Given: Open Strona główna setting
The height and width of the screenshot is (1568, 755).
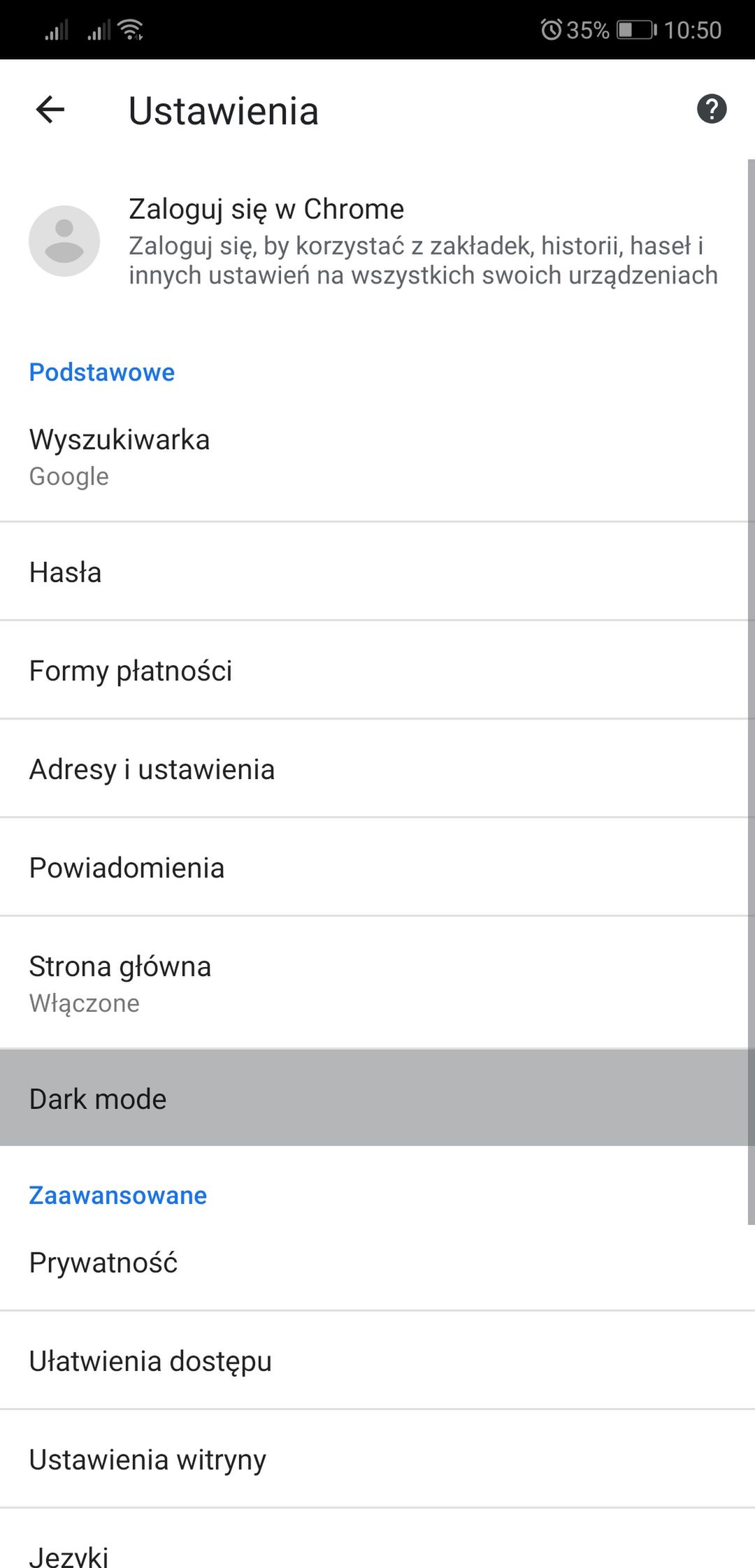Looking at the screenshot, I should [374, 983].
